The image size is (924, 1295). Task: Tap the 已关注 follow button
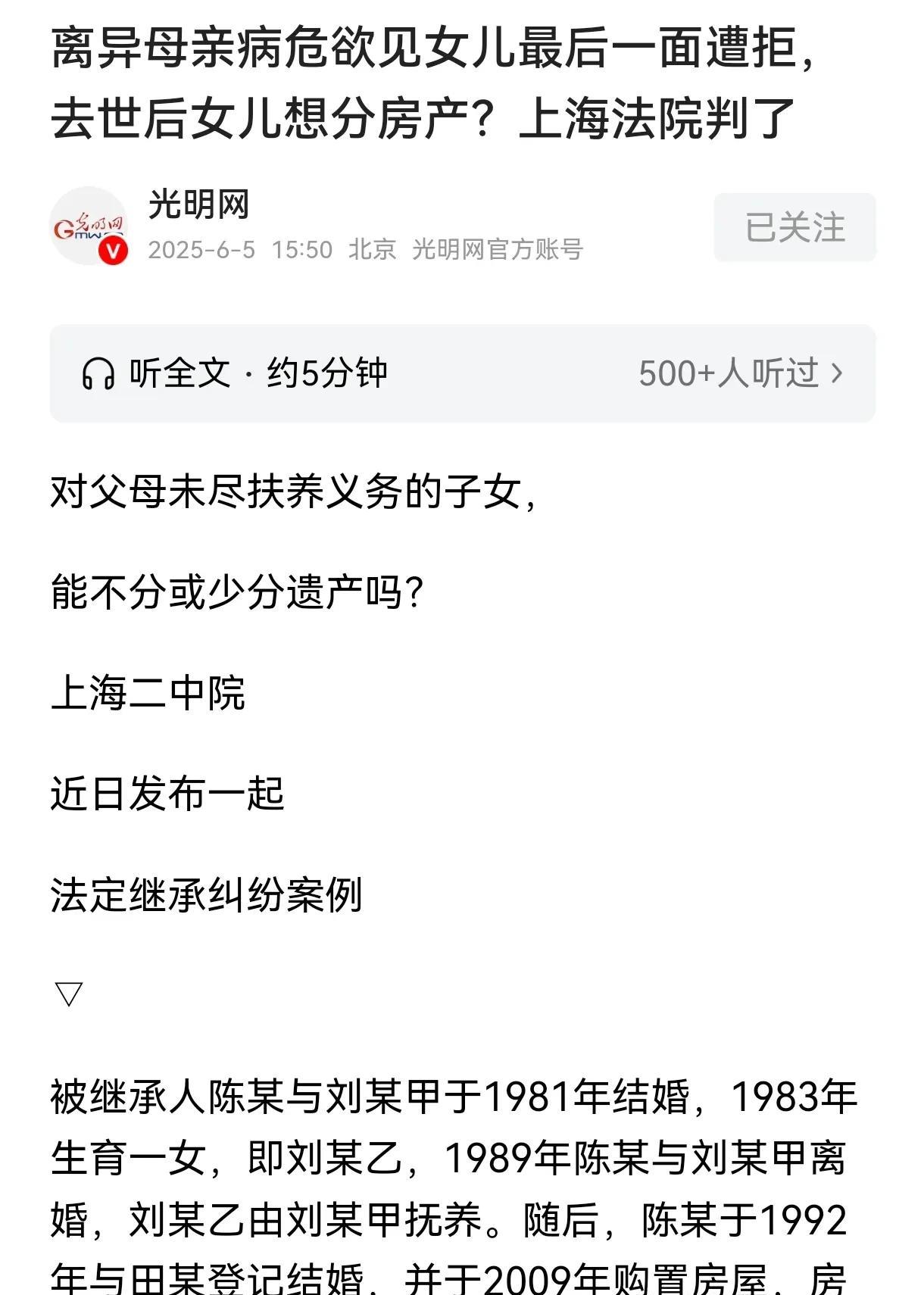pyautogui.click(x=794, y=227)
